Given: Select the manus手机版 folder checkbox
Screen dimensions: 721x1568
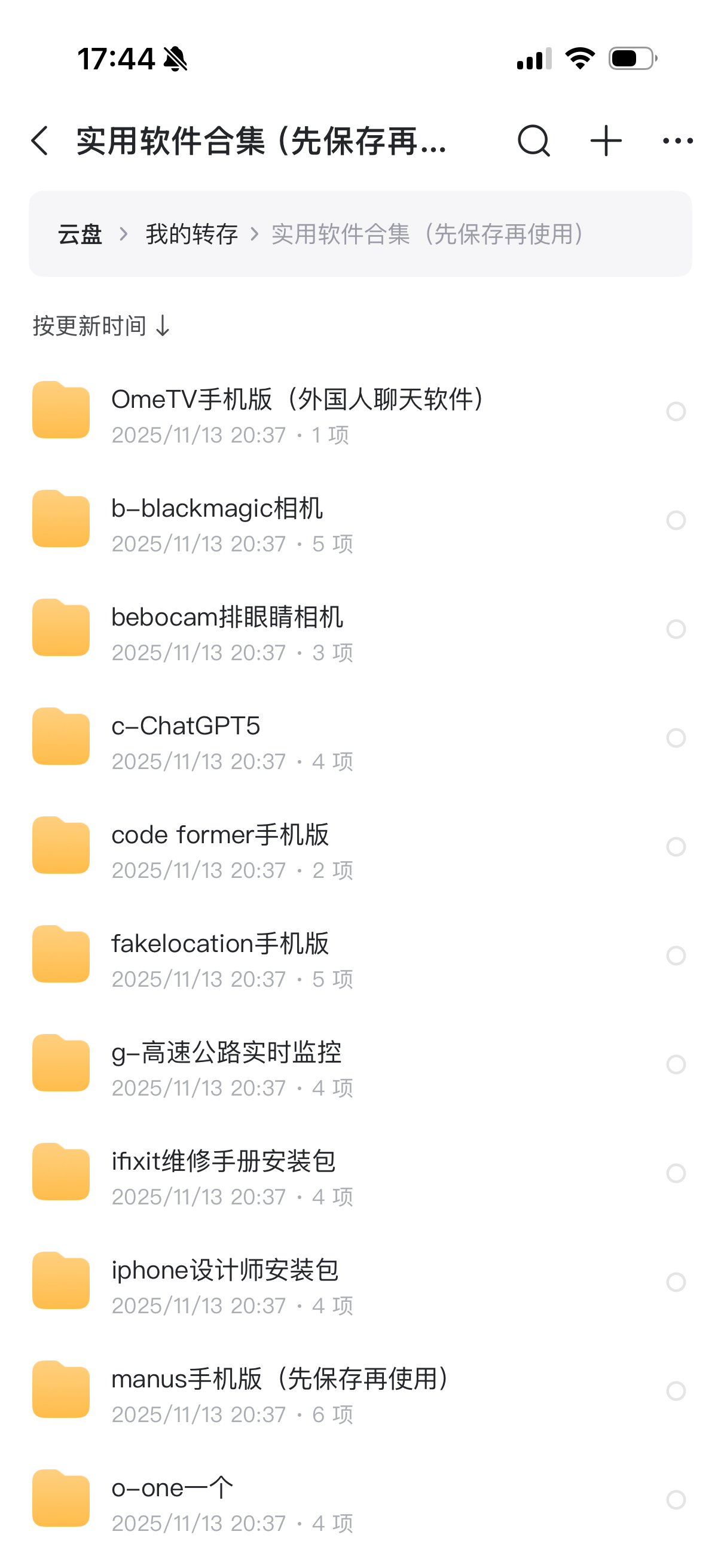Looking at the screenshot, I should [676, 1391].
